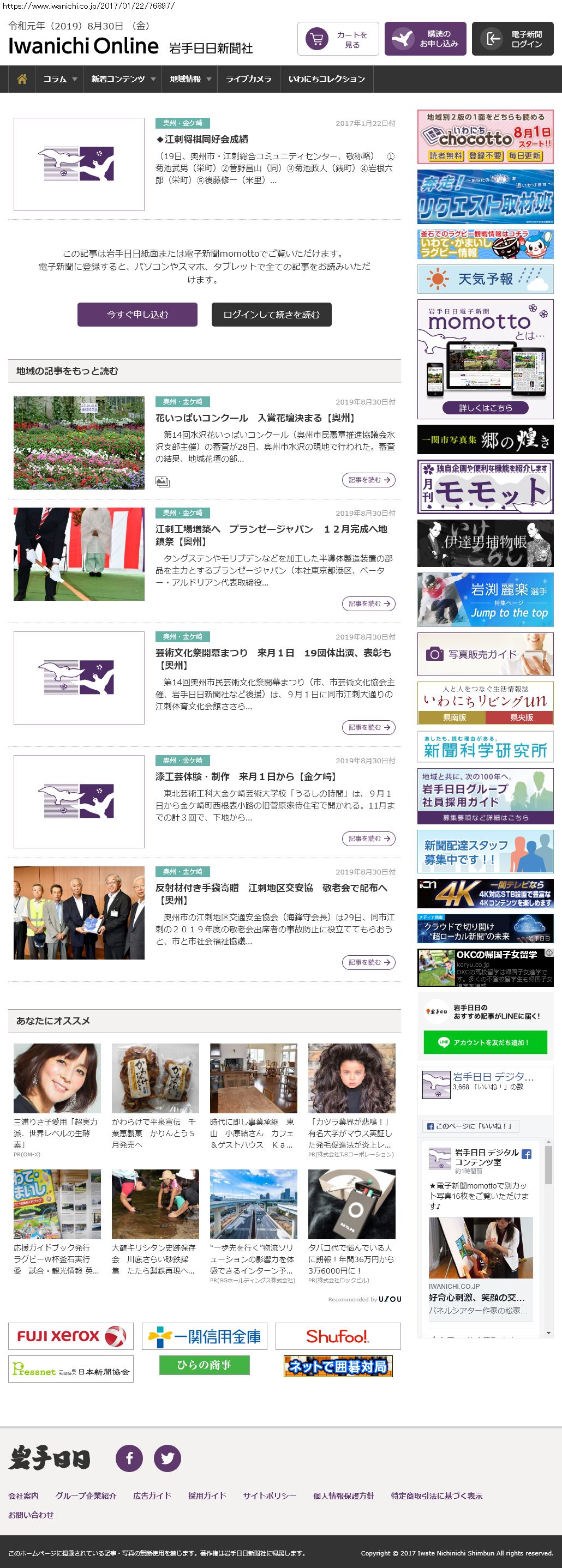The width and height of the screenshot is (562, 1568).
Task: Tap the 購読のお申し込み subscription button
Action: pos(425,39)
